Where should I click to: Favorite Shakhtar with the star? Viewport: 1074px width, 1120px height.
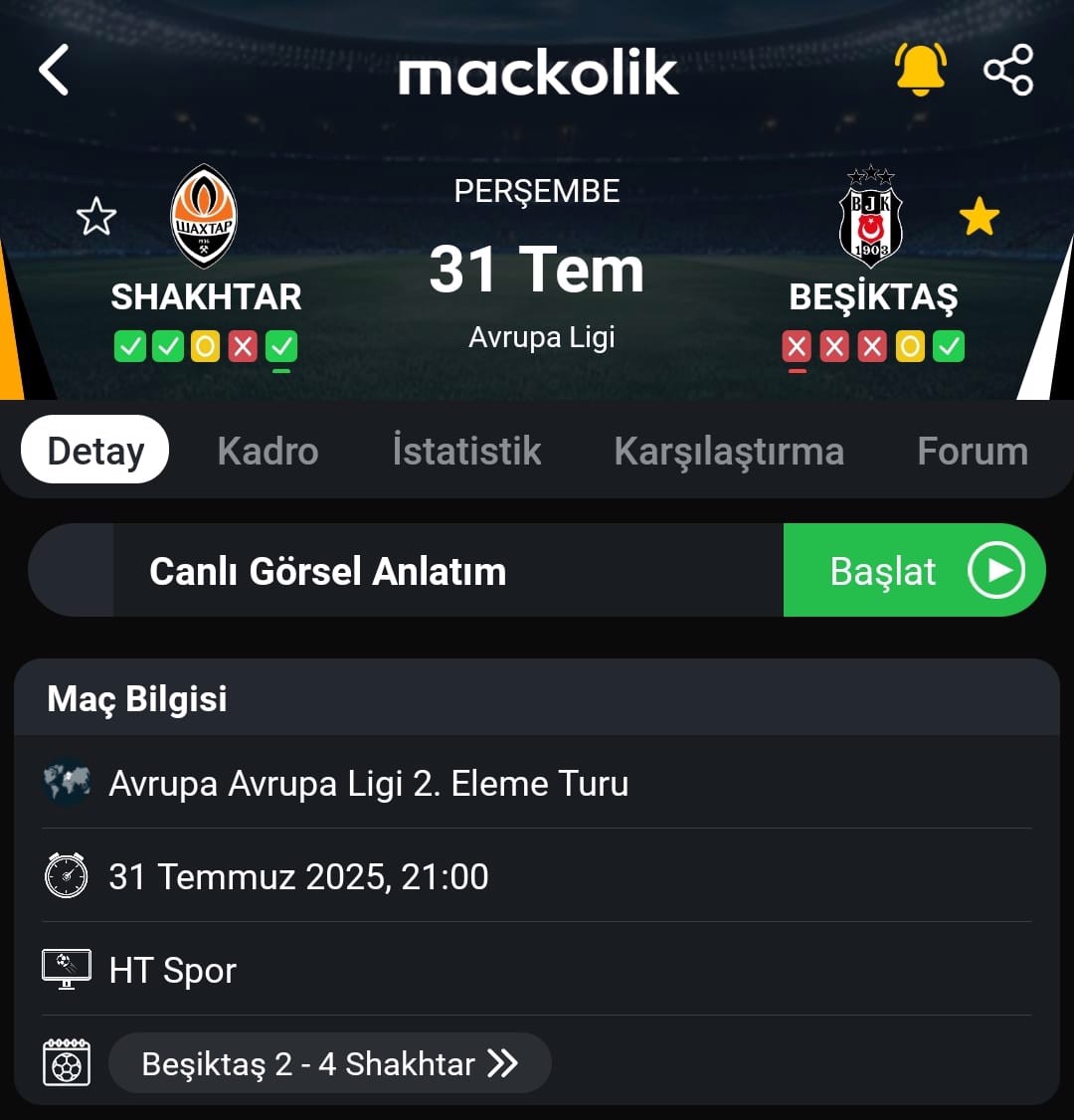(96, 217)
